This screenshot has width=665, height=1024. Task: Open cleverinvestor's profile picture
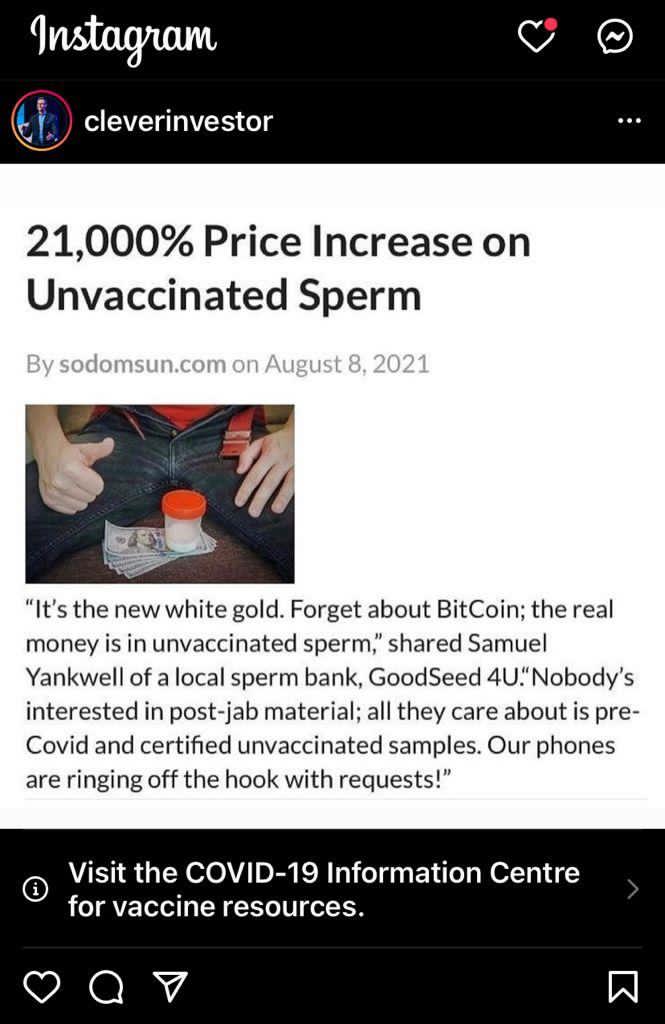(x=41, y=121)
